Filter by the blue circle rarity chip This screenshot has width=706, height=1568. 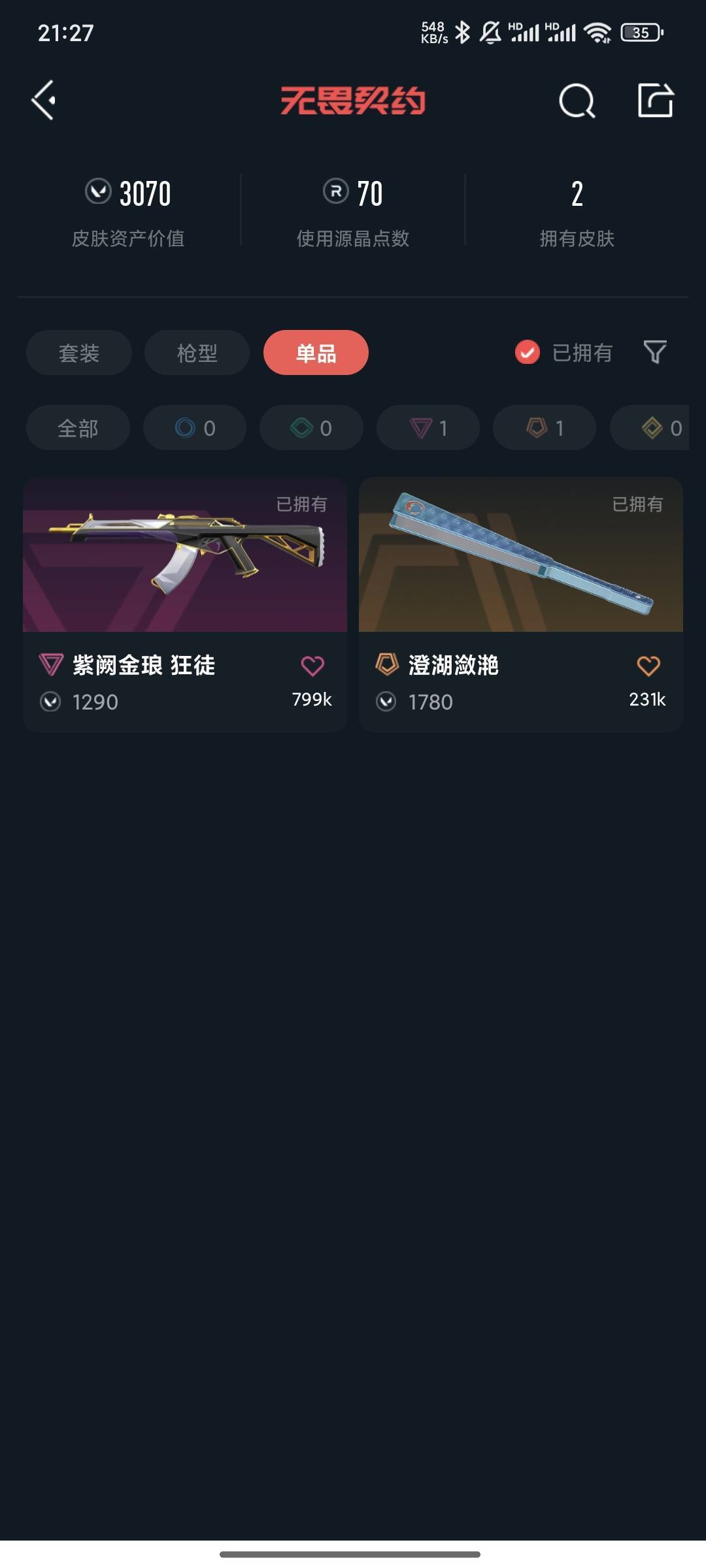coord(195,428)
